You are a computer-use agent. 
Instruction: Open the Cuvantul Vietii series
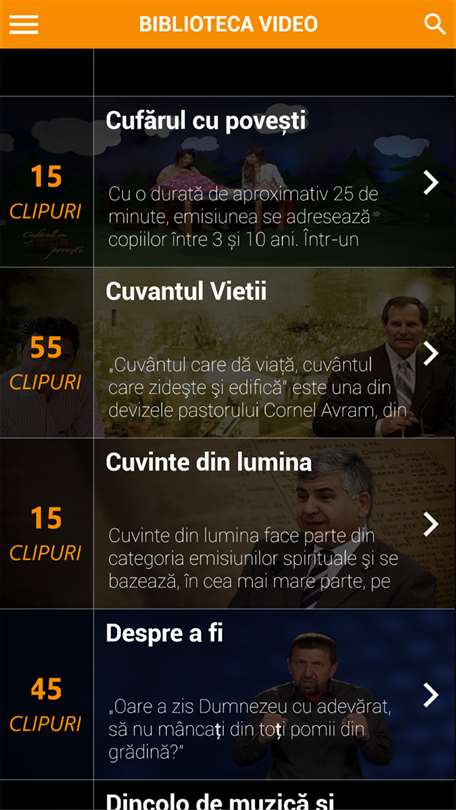(228, 353)
